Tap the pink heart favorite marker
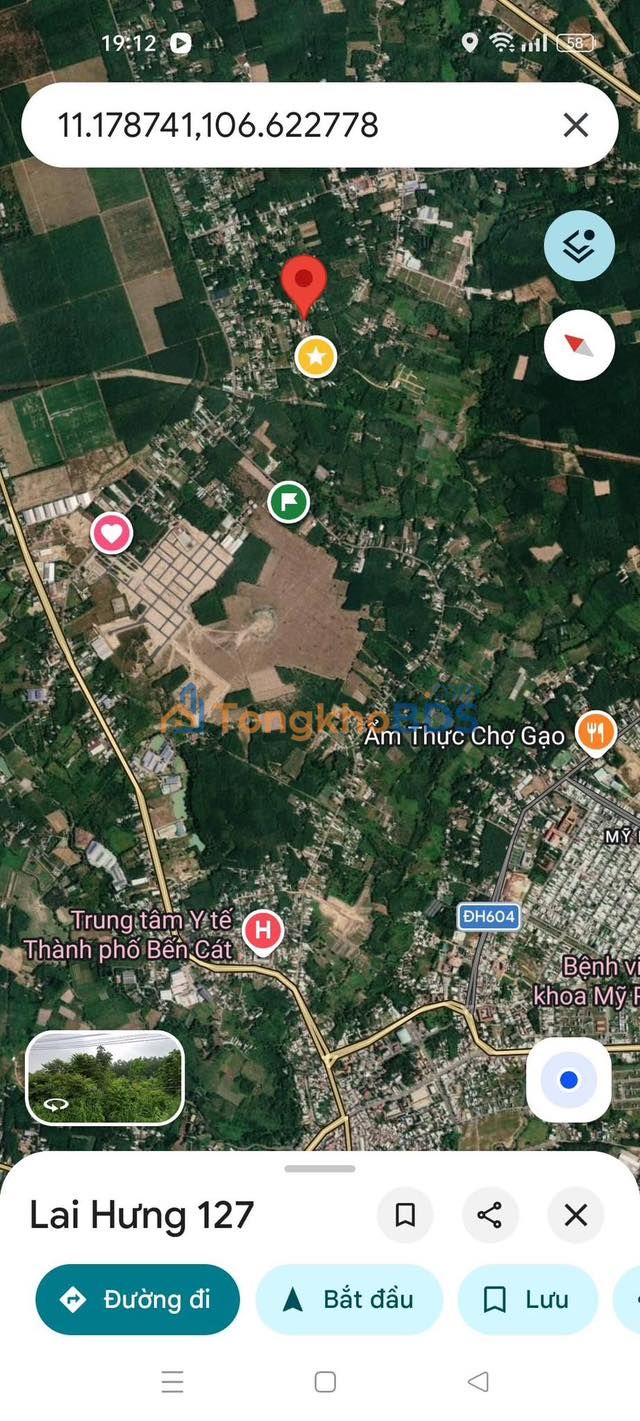 point(112,533)
